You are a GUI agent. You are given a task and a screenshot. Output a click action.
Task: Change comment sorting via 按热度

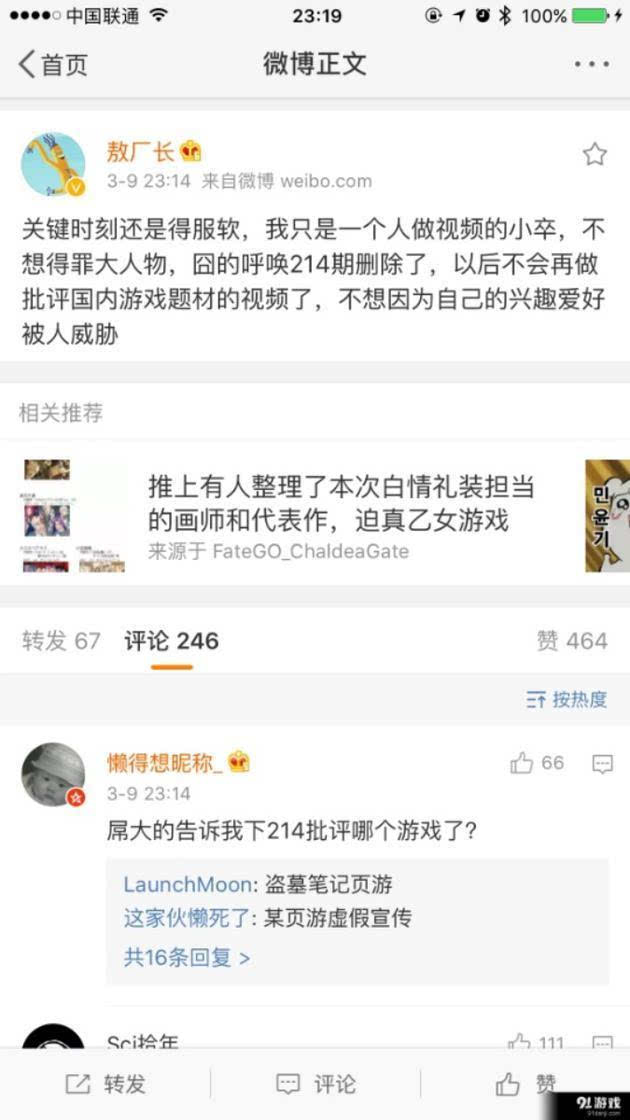567,700
